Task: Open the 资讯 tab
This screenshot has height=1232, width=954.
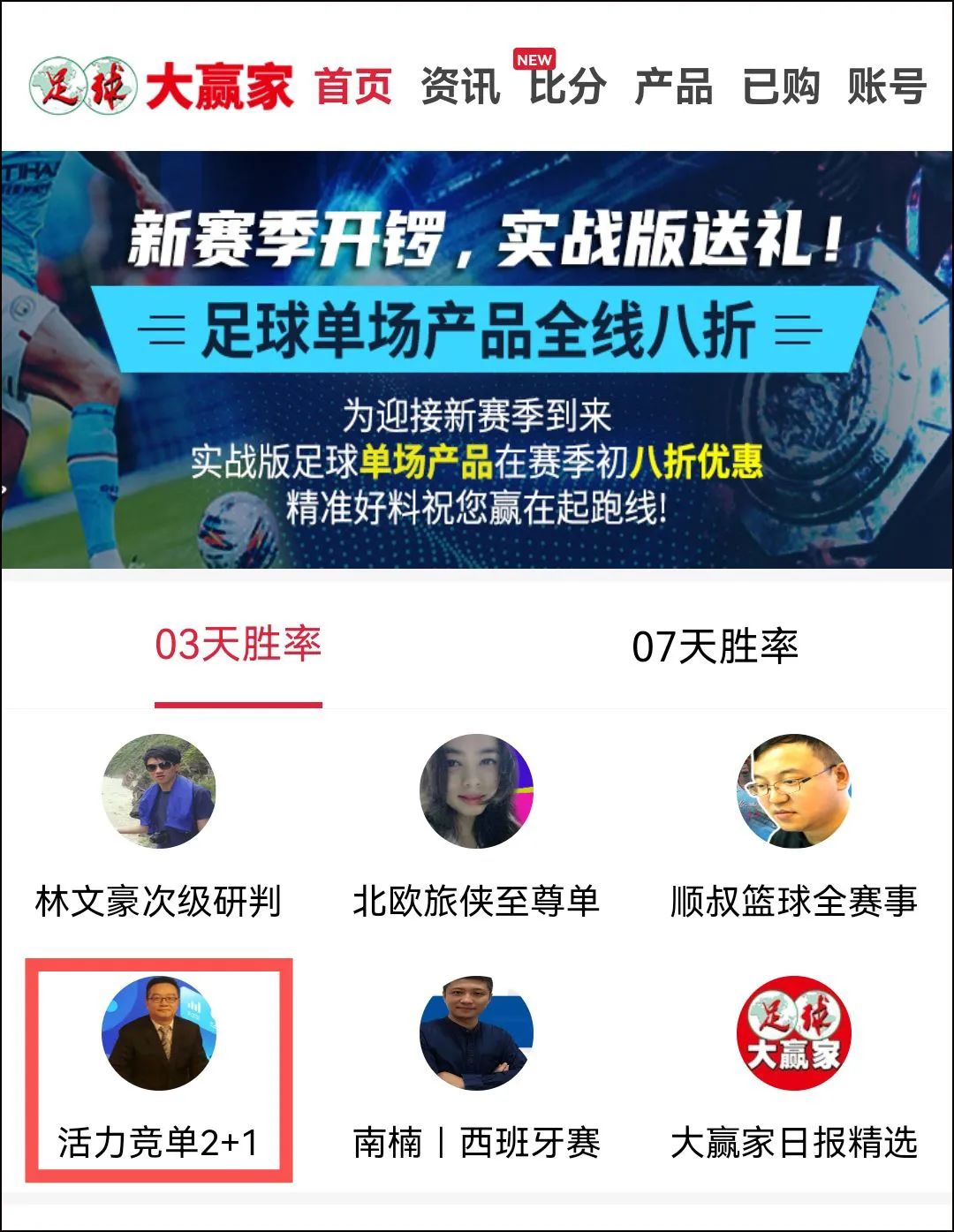Action: (460, 87)
